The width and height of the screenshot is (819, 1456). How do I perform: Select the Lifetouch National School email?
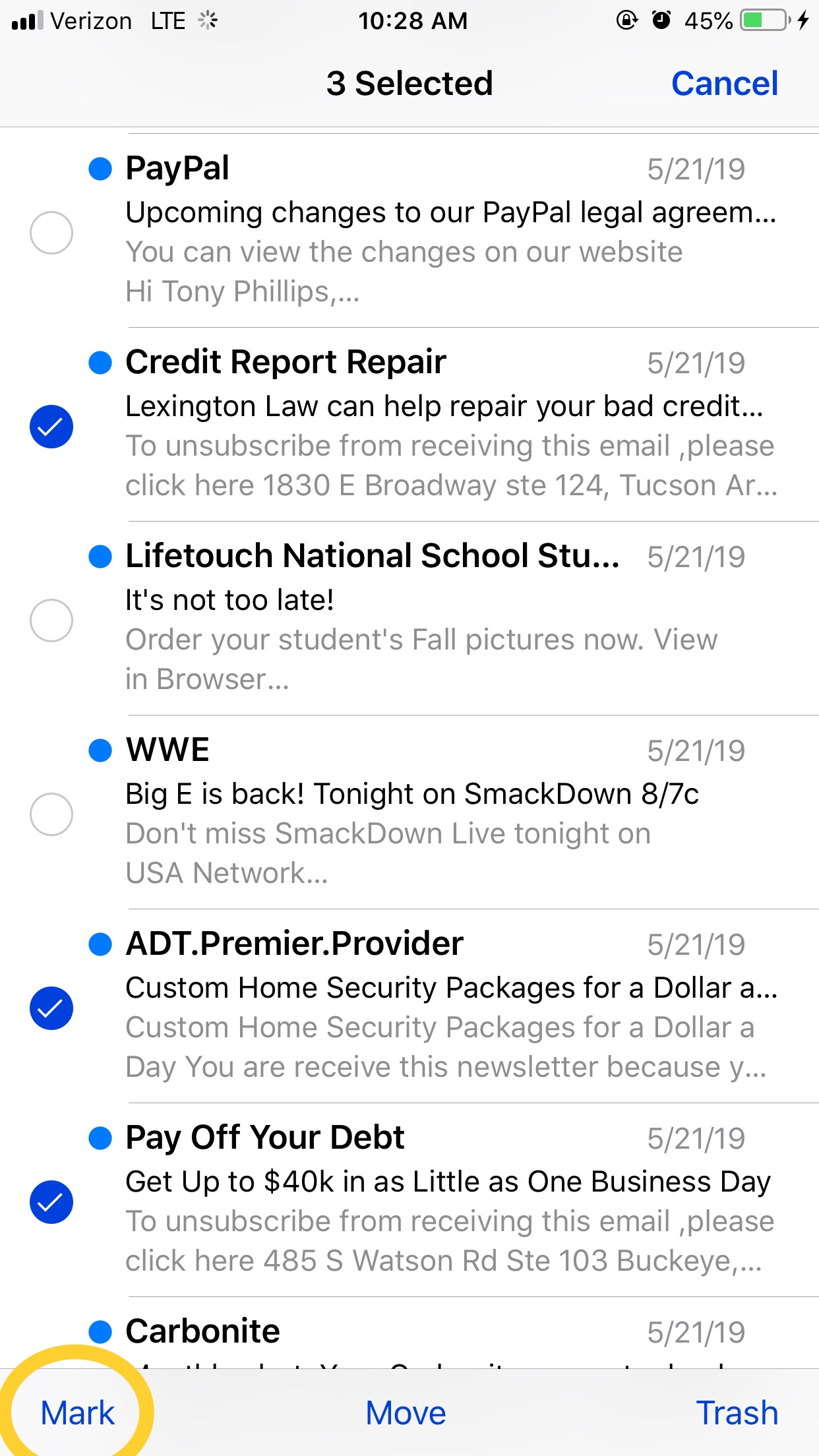(x=51, y=621)
